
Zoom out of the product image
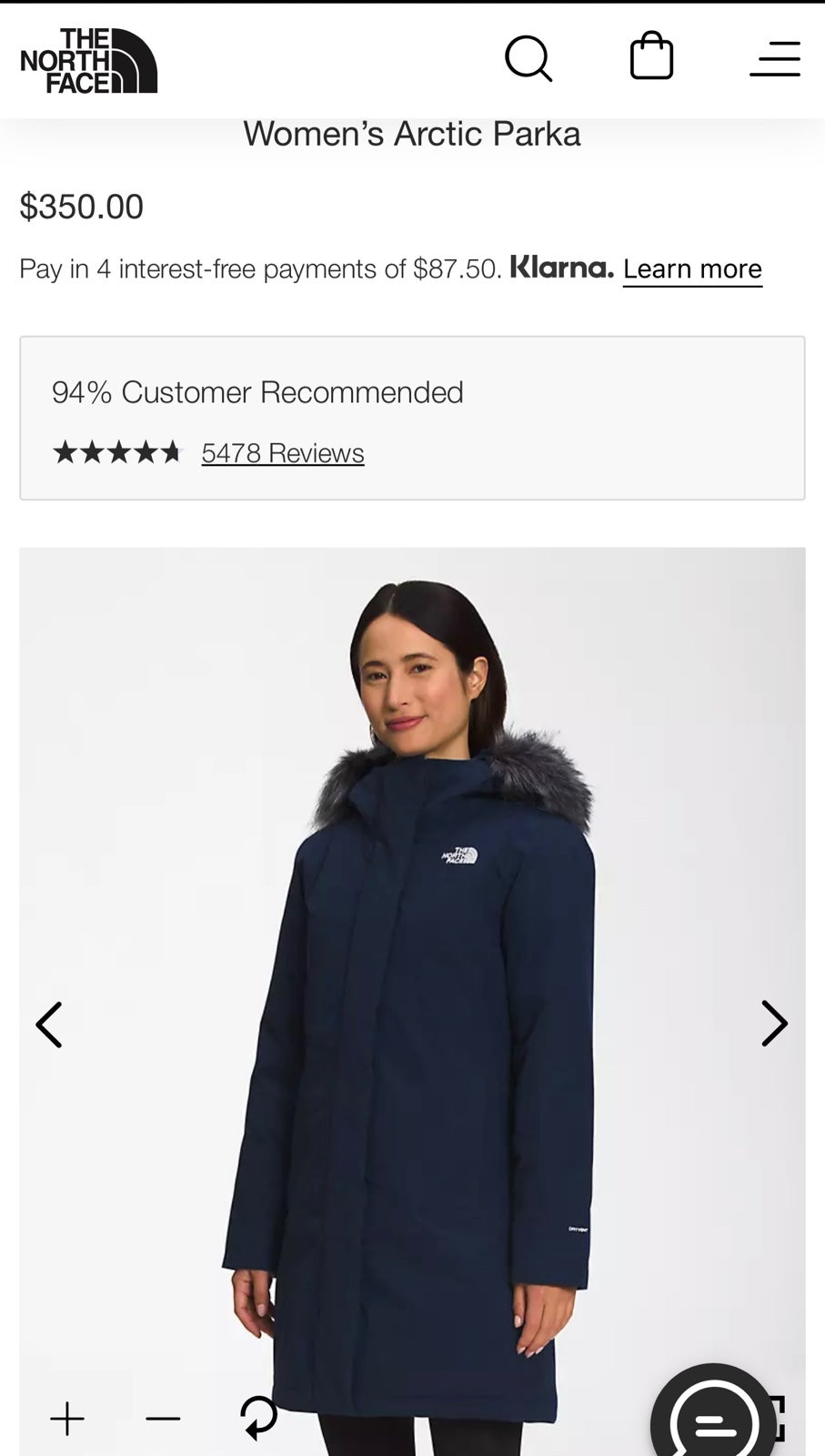click(x=163, y=1419)
